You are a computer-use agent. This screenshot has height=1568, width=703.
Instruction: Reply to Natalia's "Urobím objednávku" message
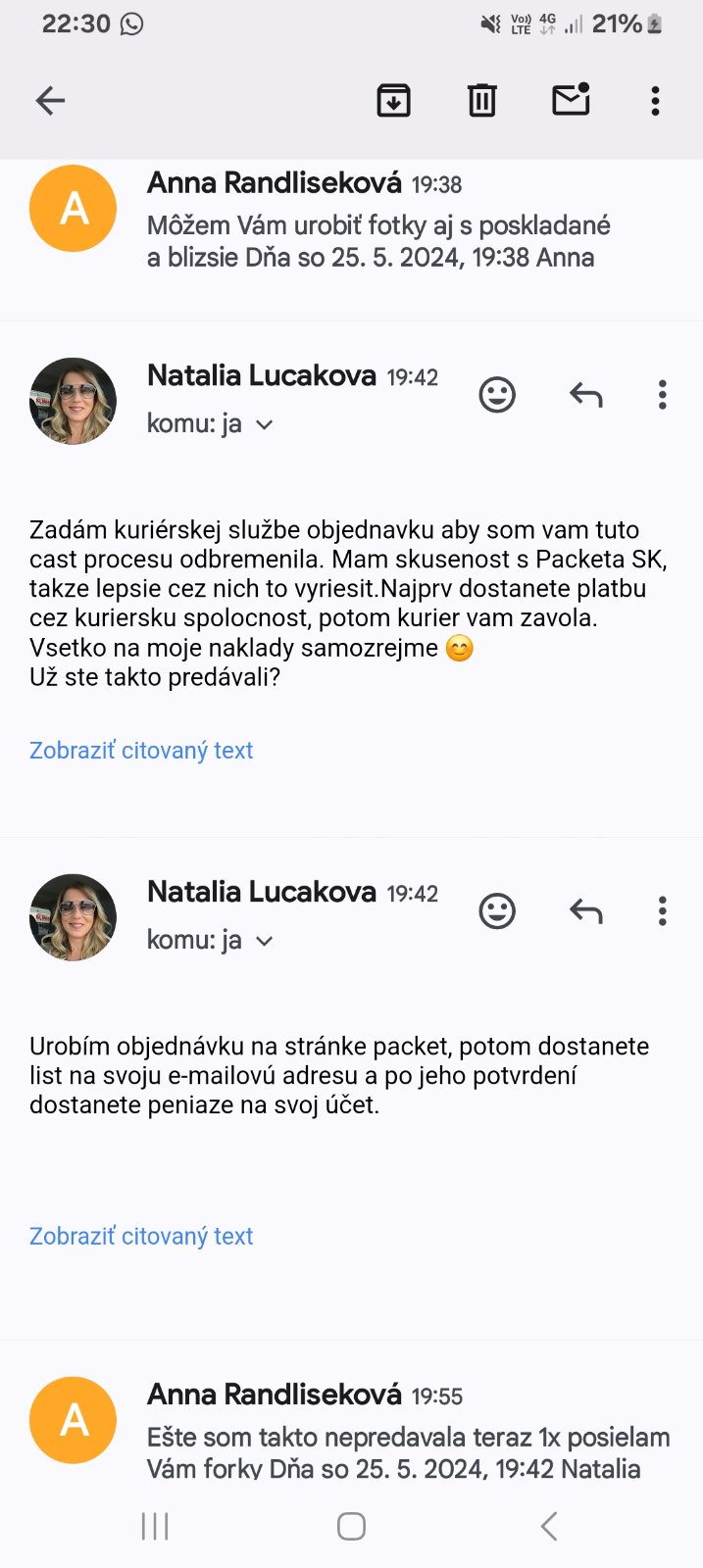pyautogui.click(x=585, y=911)
